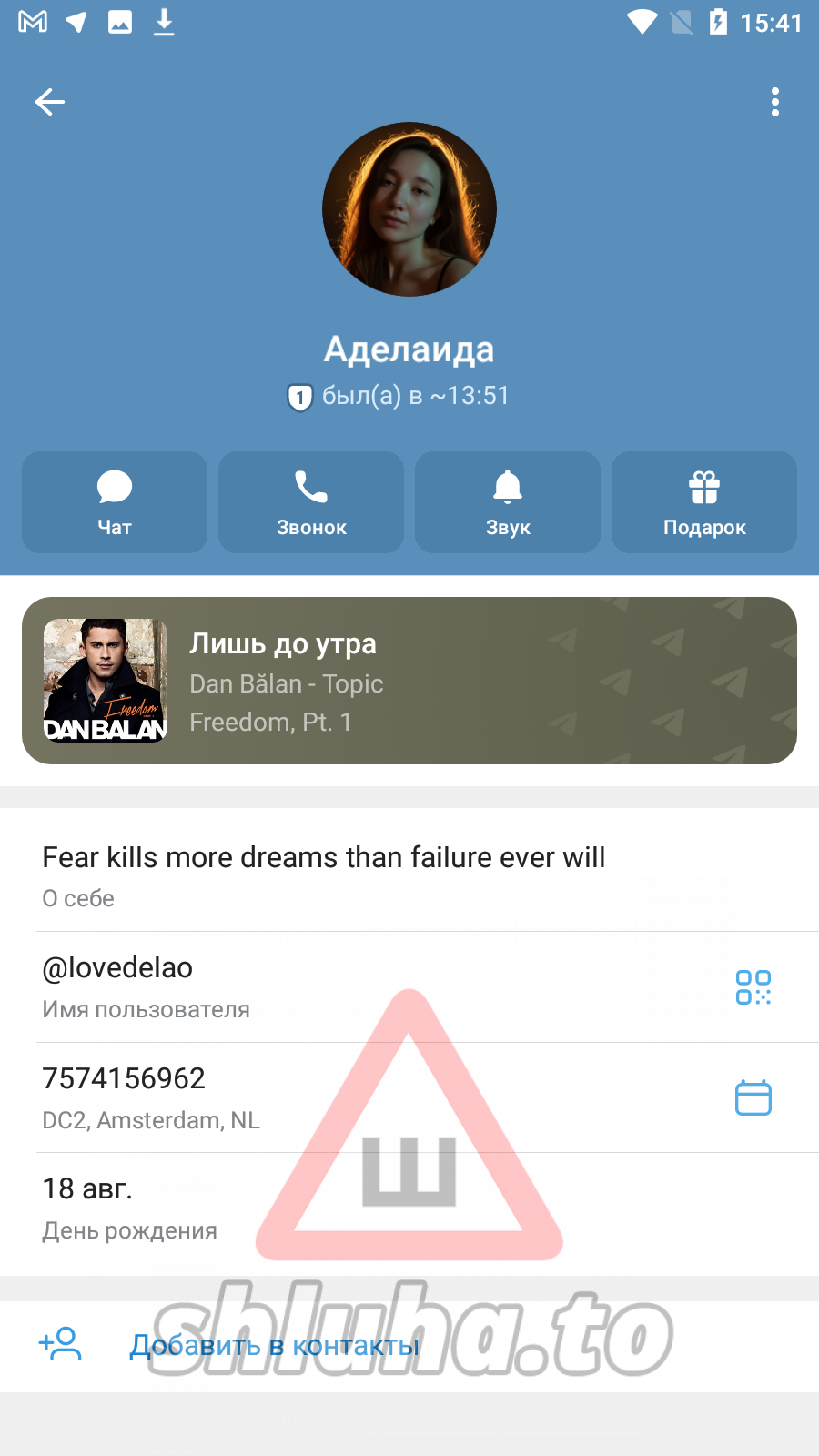Tap the bio Fear kills more dreams

[323, 874]
